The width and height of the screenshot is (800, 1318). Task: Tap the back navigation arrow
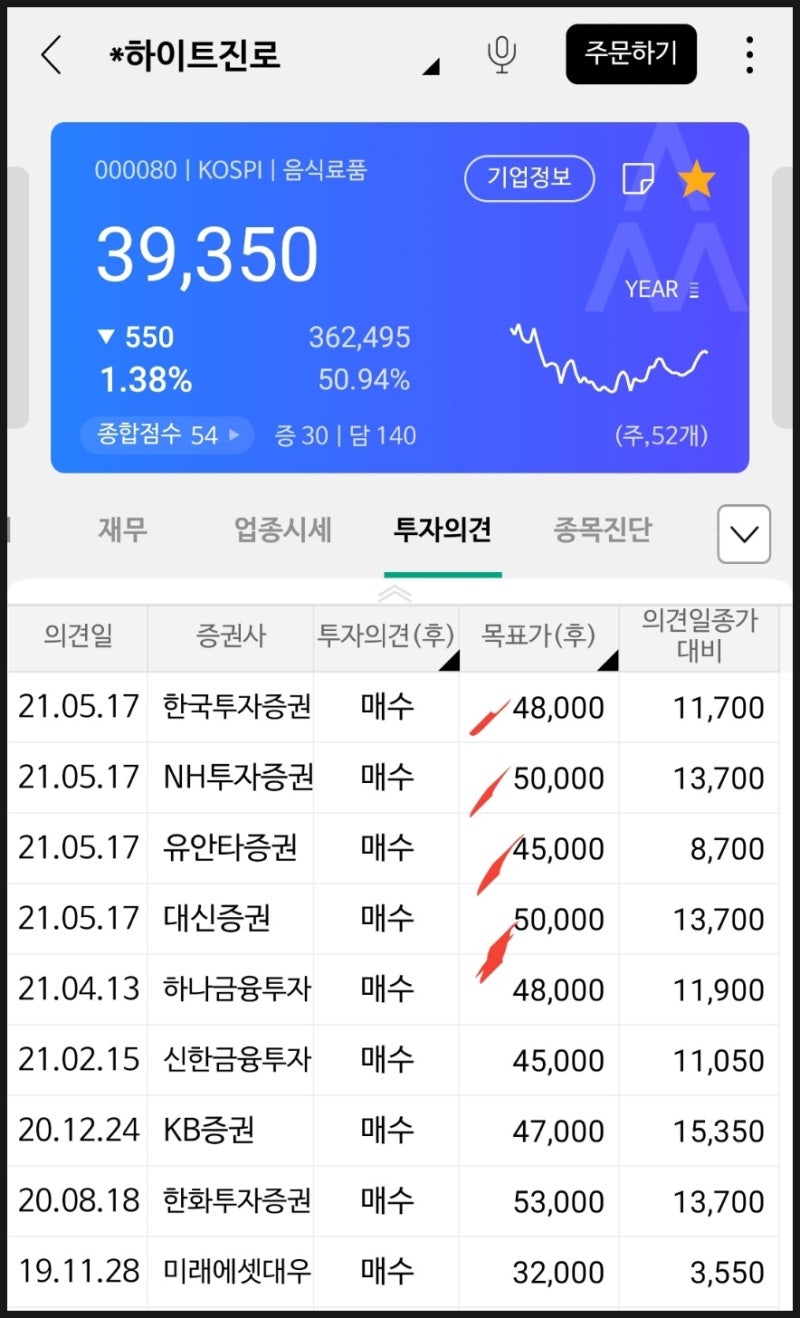[x=50, y=55]
